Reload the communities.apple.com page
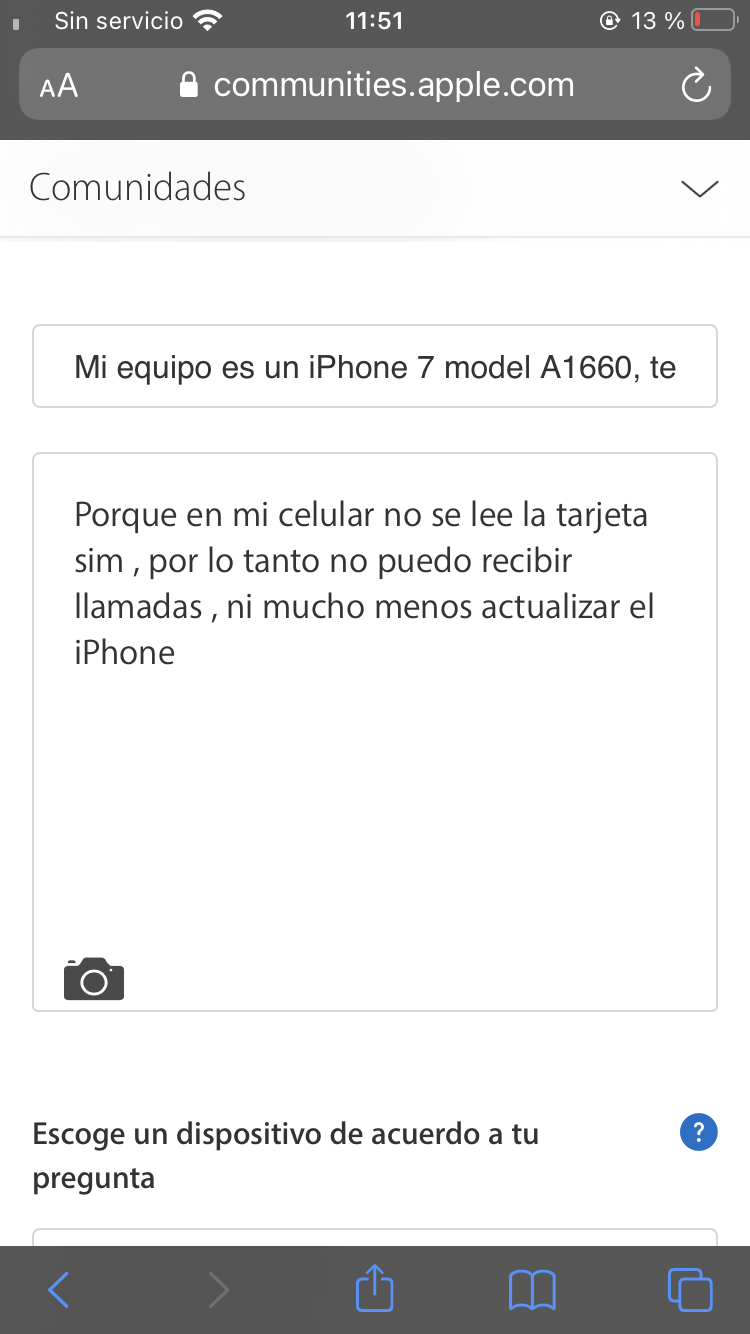 (x=696, y=85)
